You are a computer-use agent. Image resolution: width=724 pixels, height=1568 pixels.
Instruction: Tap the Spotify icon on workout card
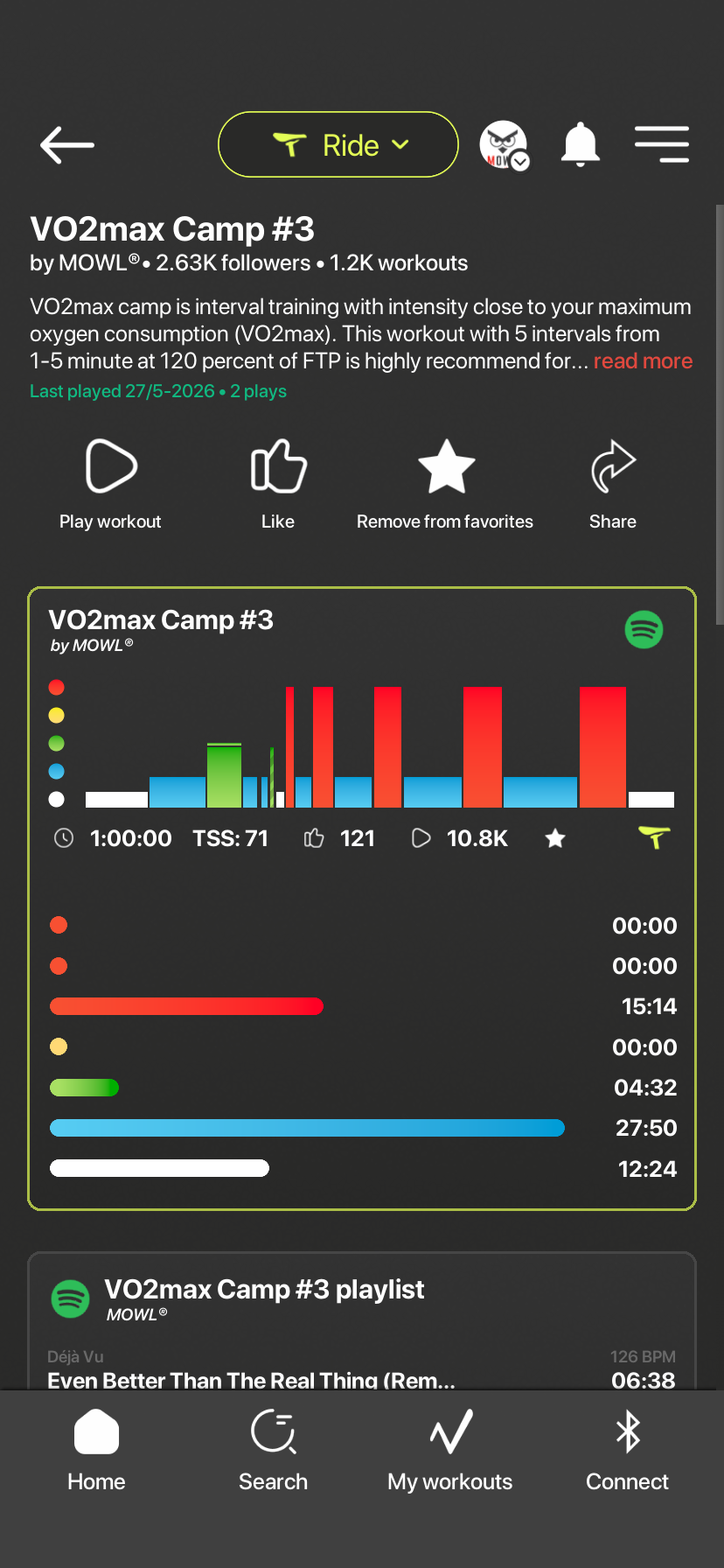click(x=644, y=630)
